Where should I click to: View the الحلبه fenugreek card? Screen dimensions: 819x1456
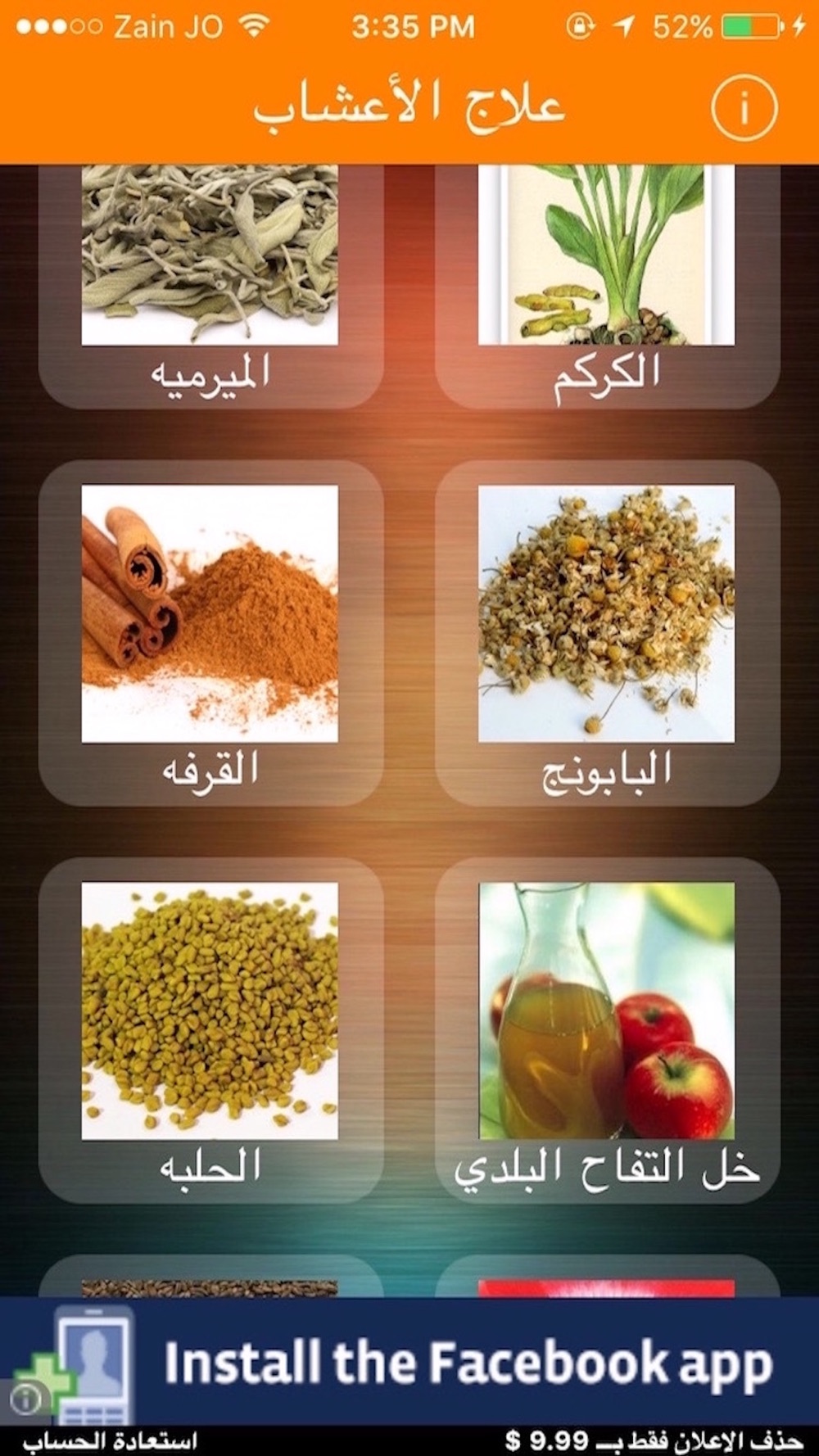point(211,1030)
